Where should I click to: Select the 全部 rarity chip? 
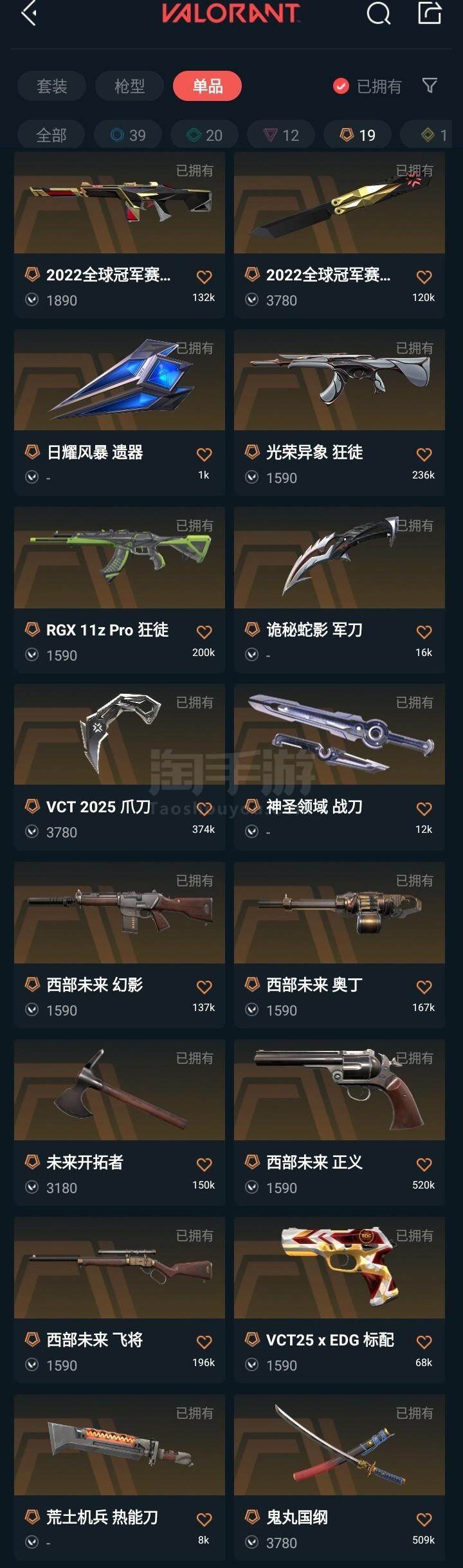pyautogui.click(x=51, y=135)
